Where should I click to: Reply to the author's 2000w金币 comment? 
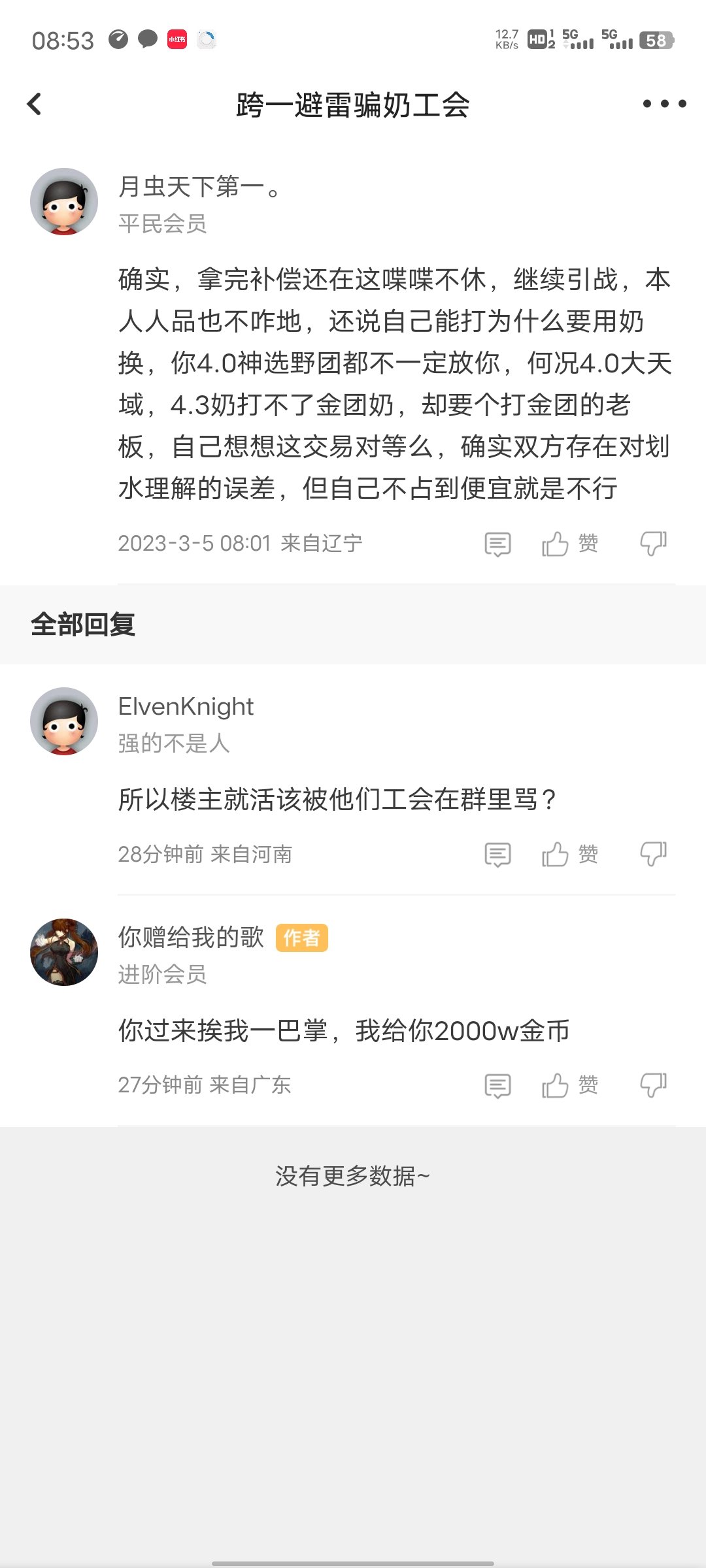(497, 1085)
